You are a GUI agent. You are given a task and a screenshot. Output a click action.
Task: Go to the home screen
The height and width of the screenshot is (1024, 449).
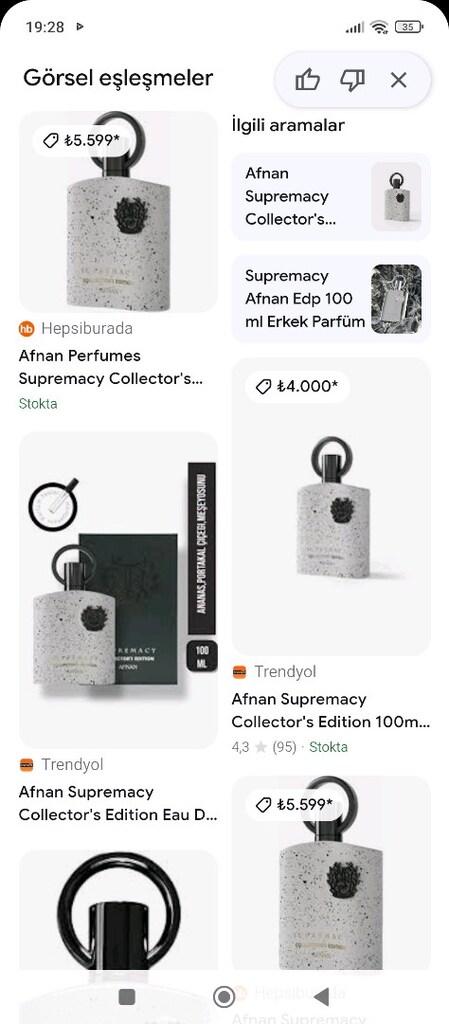(x=224, y=997)
